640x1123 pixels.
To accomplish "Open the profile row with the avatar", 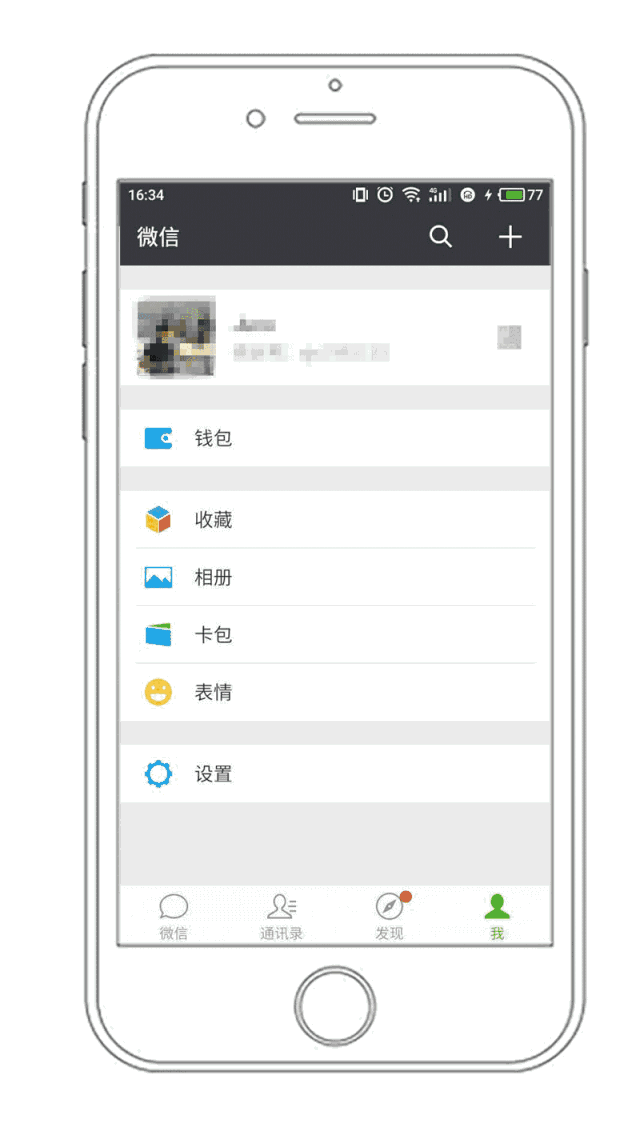I will click(335, 337).
